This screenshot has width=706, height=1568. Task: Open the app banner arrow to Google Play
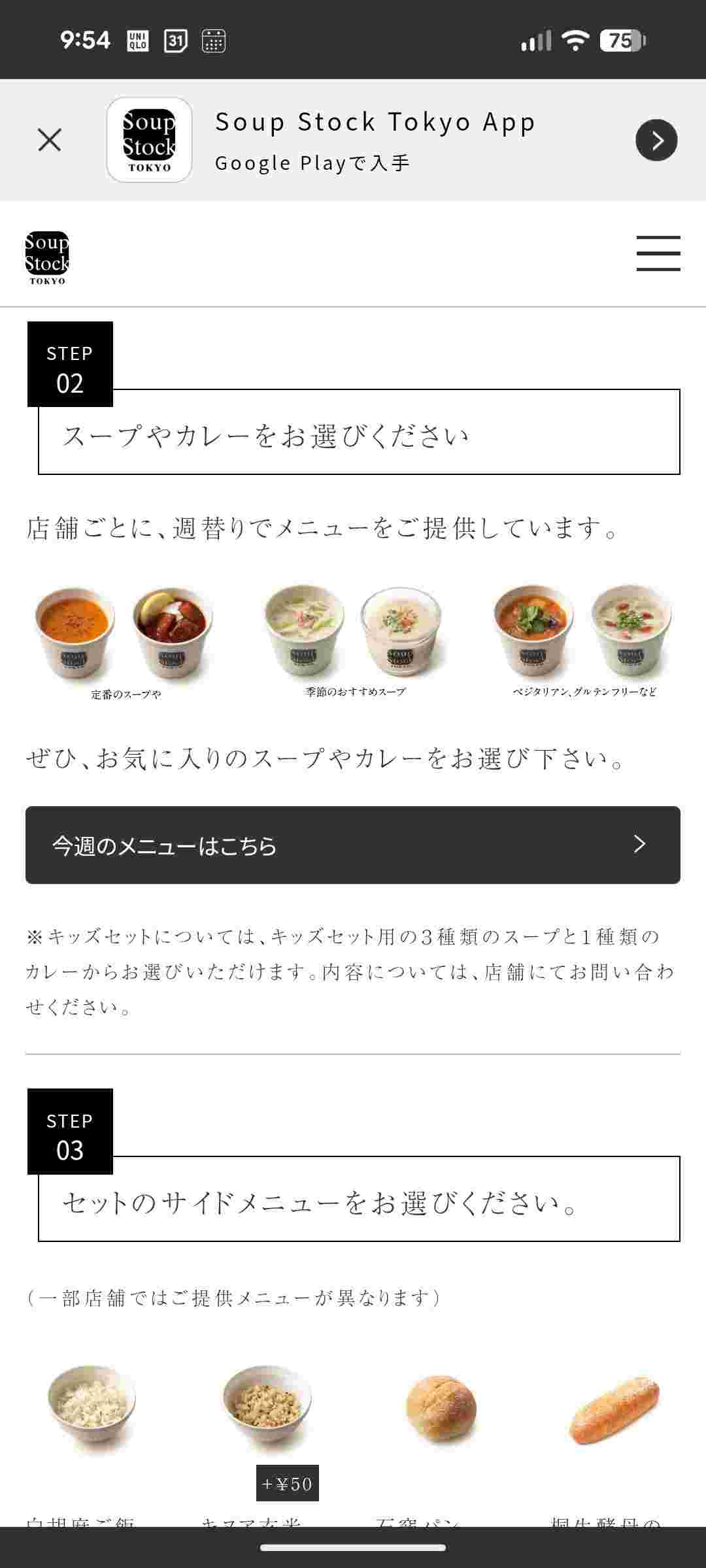tap(656, 140)
